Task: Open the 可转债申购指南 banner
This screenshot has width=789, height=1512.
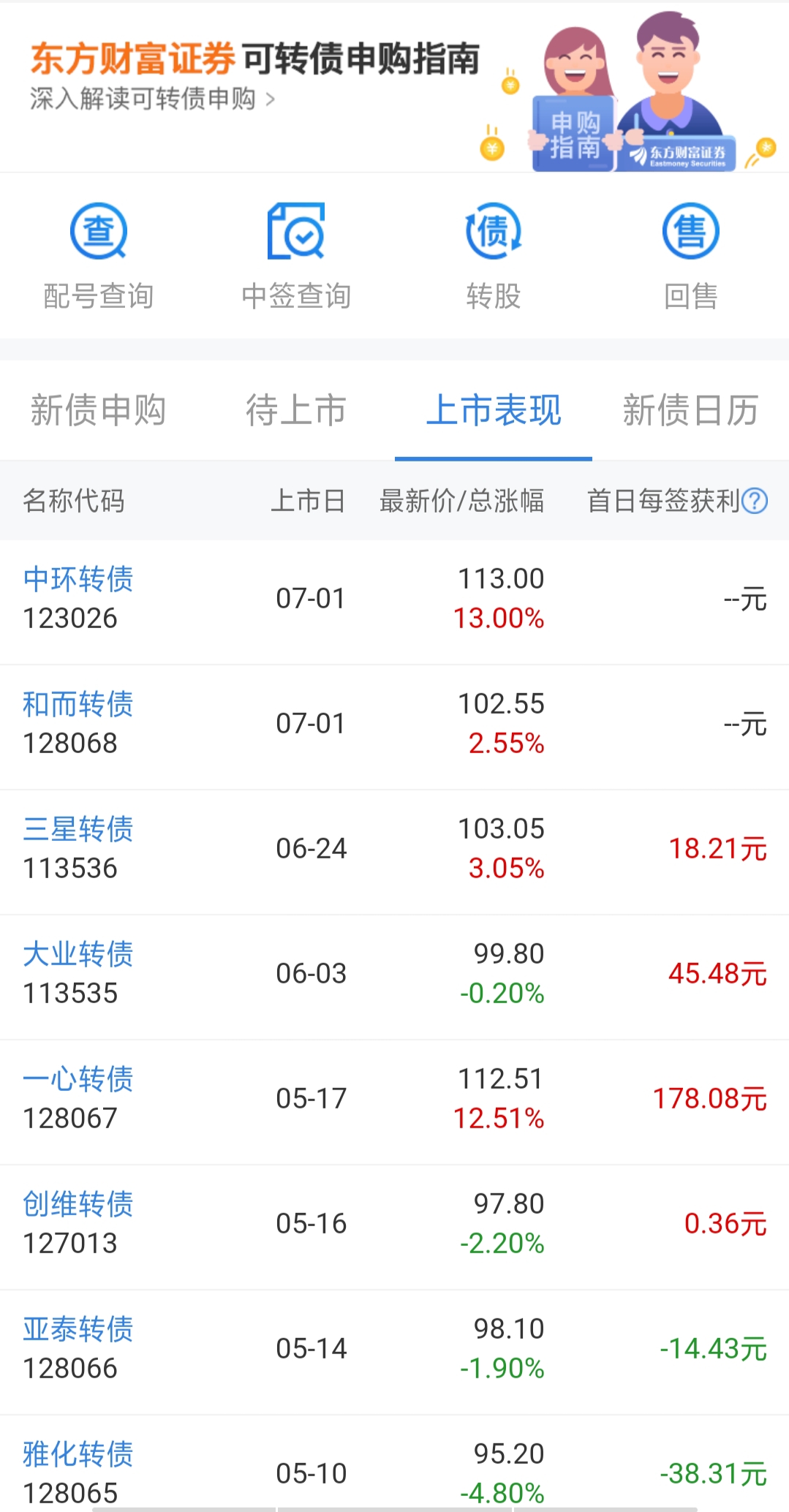Action: [x=395, y=88]
